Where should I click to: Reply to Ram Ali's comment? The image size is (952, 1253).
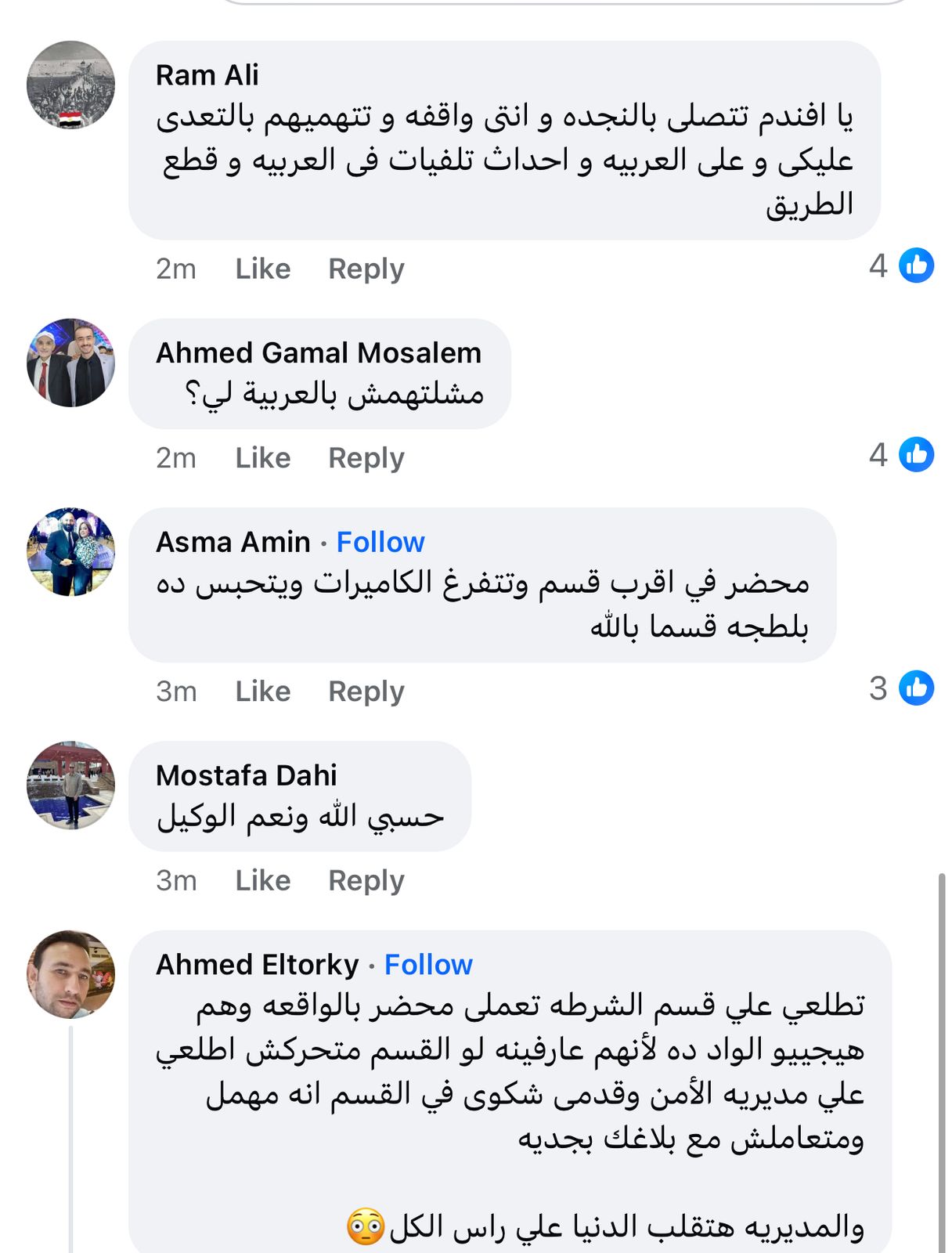(x=366, y=269)
